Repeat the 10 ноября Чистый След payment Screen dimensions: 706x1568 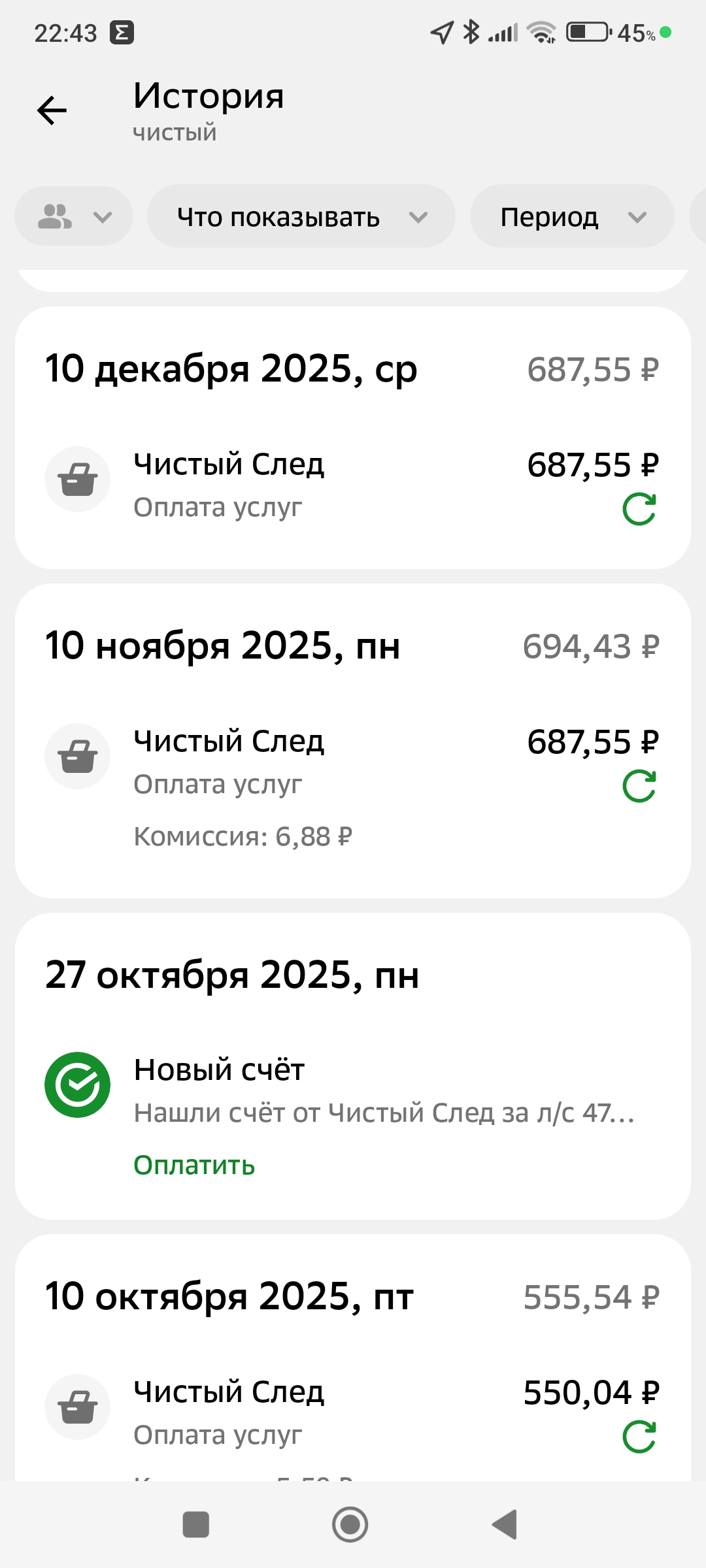click(639, 786)
